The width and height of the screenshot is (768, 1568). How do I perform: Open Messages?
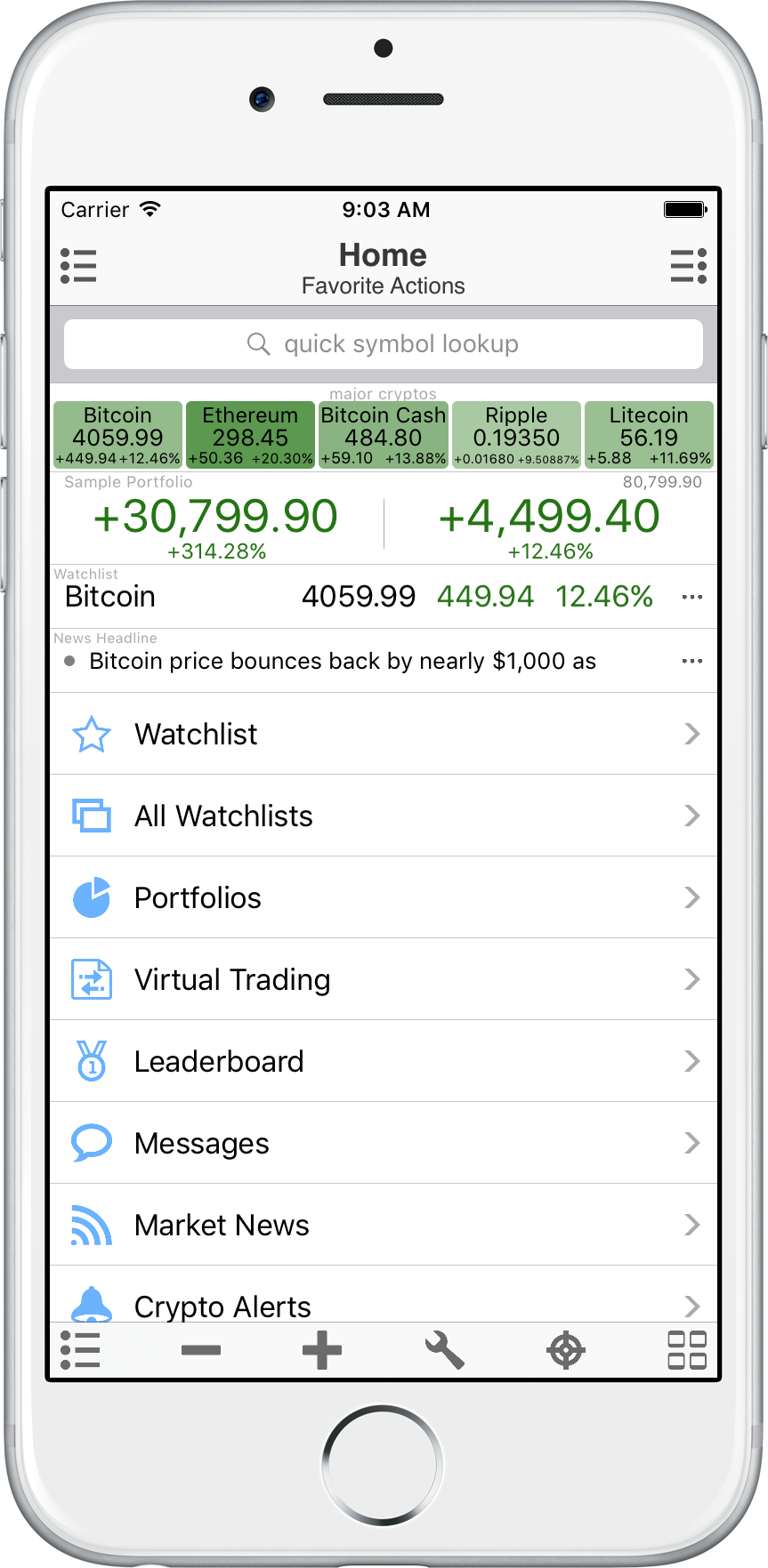pos(384,1143)
